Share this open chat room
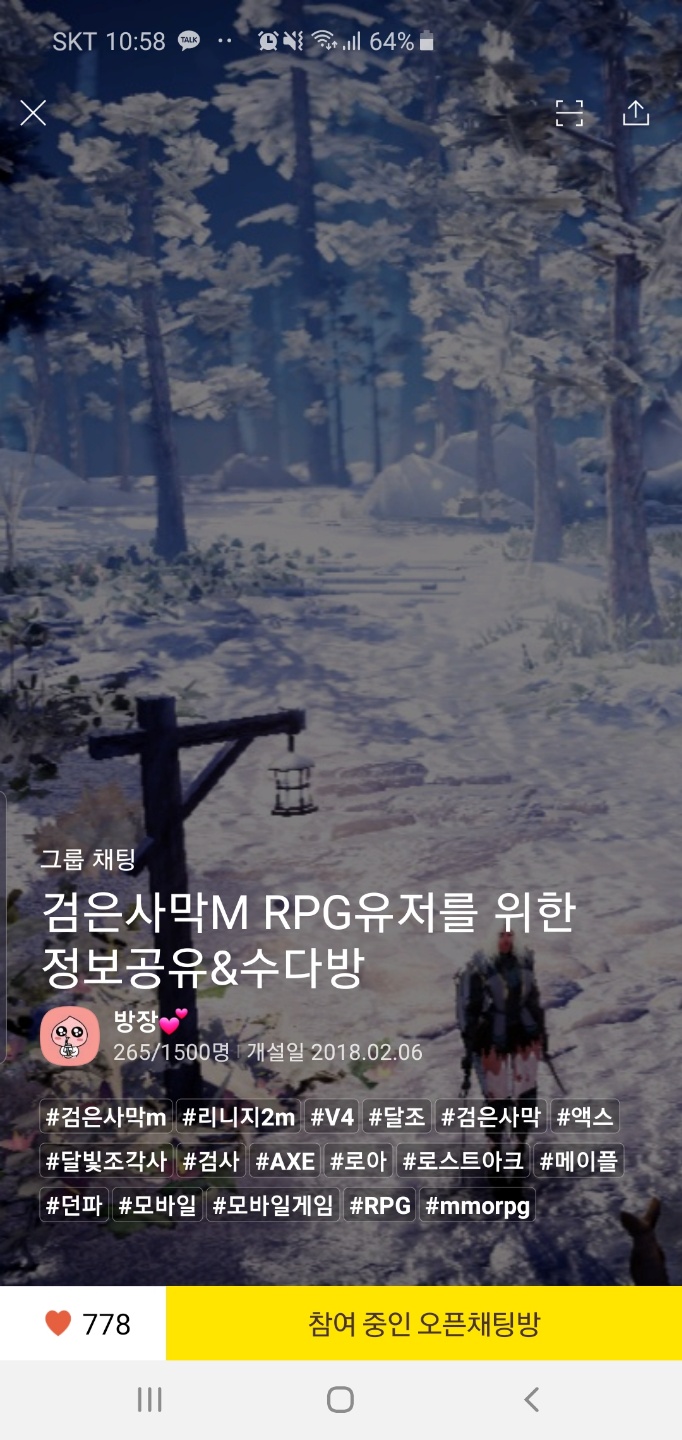This screenshot has height=1440, width=682. (636, 113)
